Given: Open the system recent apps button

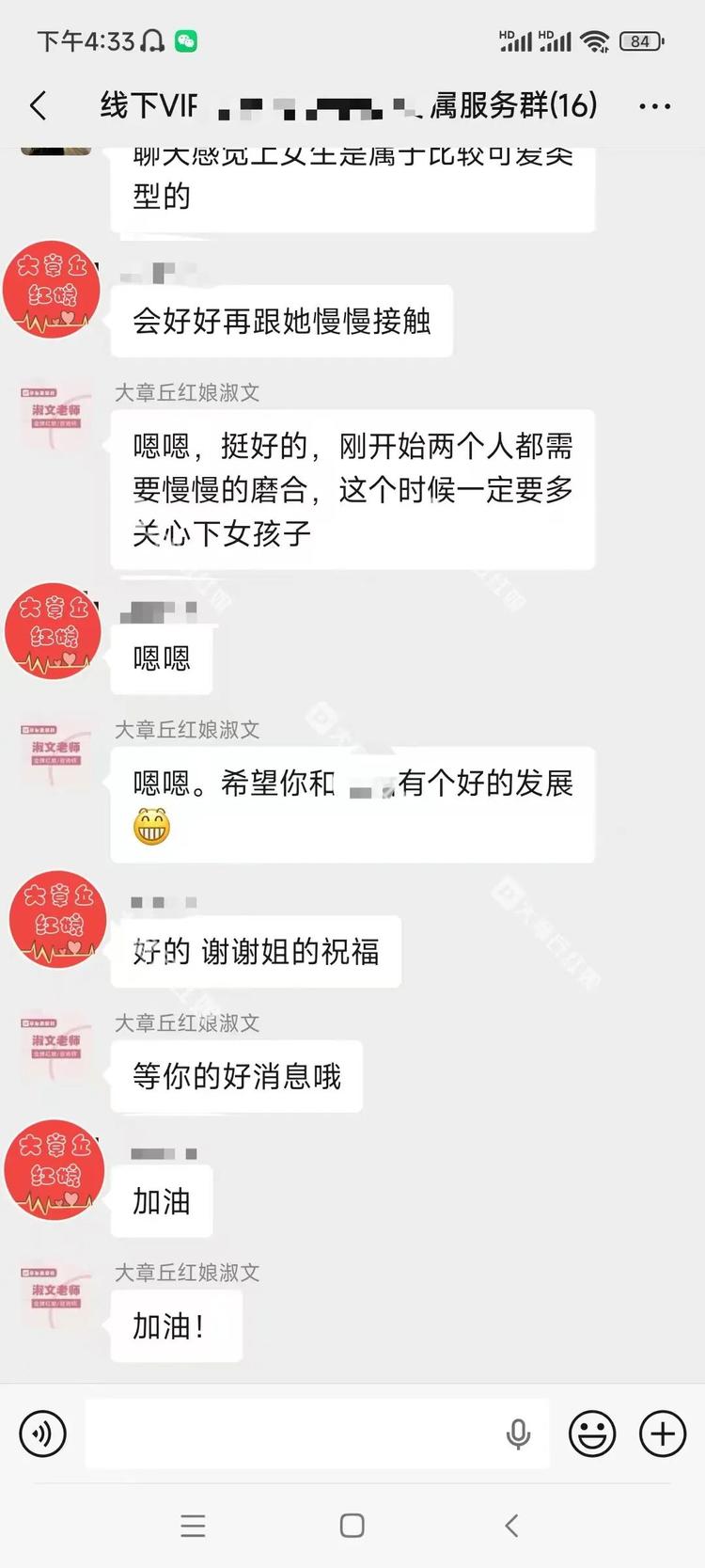Looking at the screenshot, I should pos(193,1525).
